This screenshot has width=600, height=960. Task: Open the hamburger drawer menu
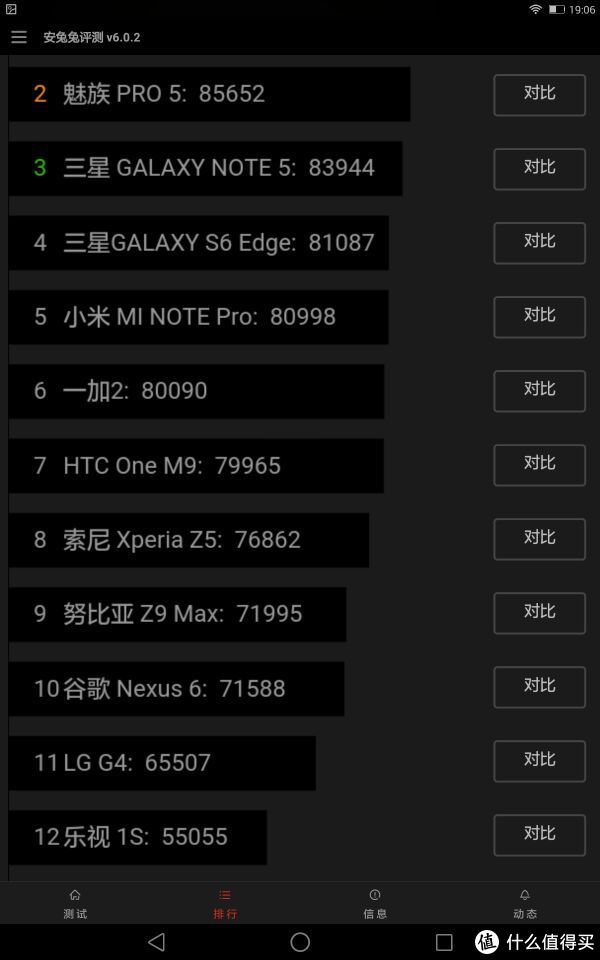point(19,37)
